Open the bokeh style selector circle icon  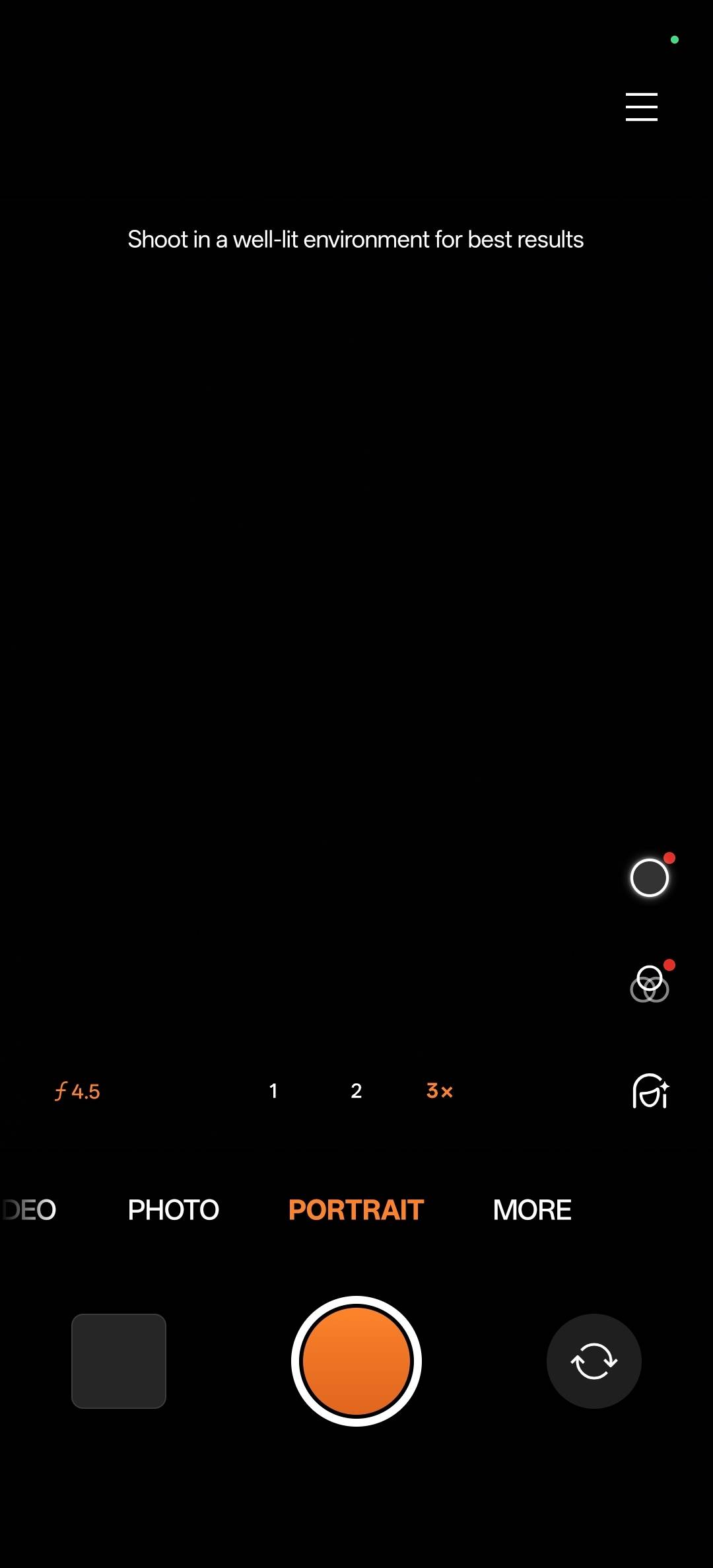tap(649, 877)
